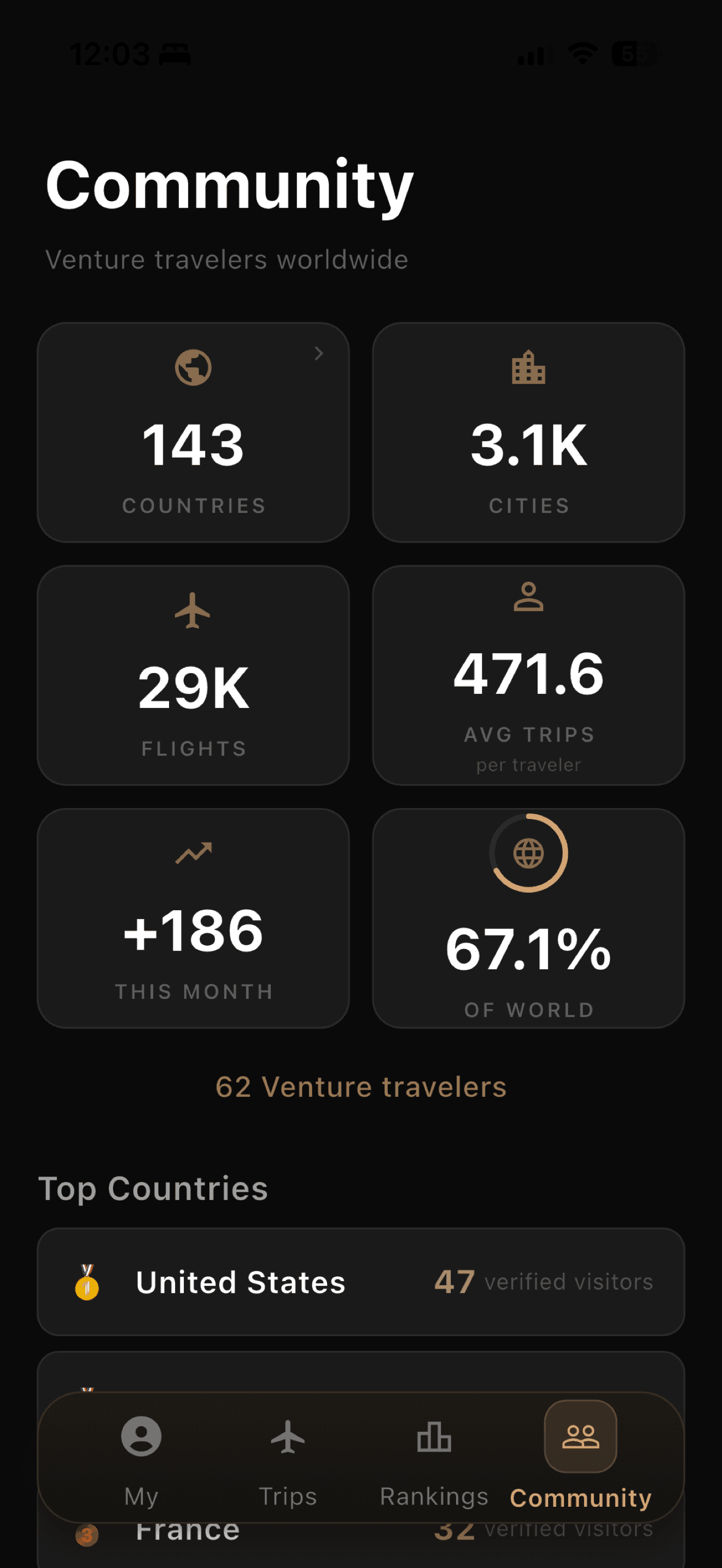Tap the globe icon inside the progress ring
Screen dimensions: 722x1568
tap(528, 855)
